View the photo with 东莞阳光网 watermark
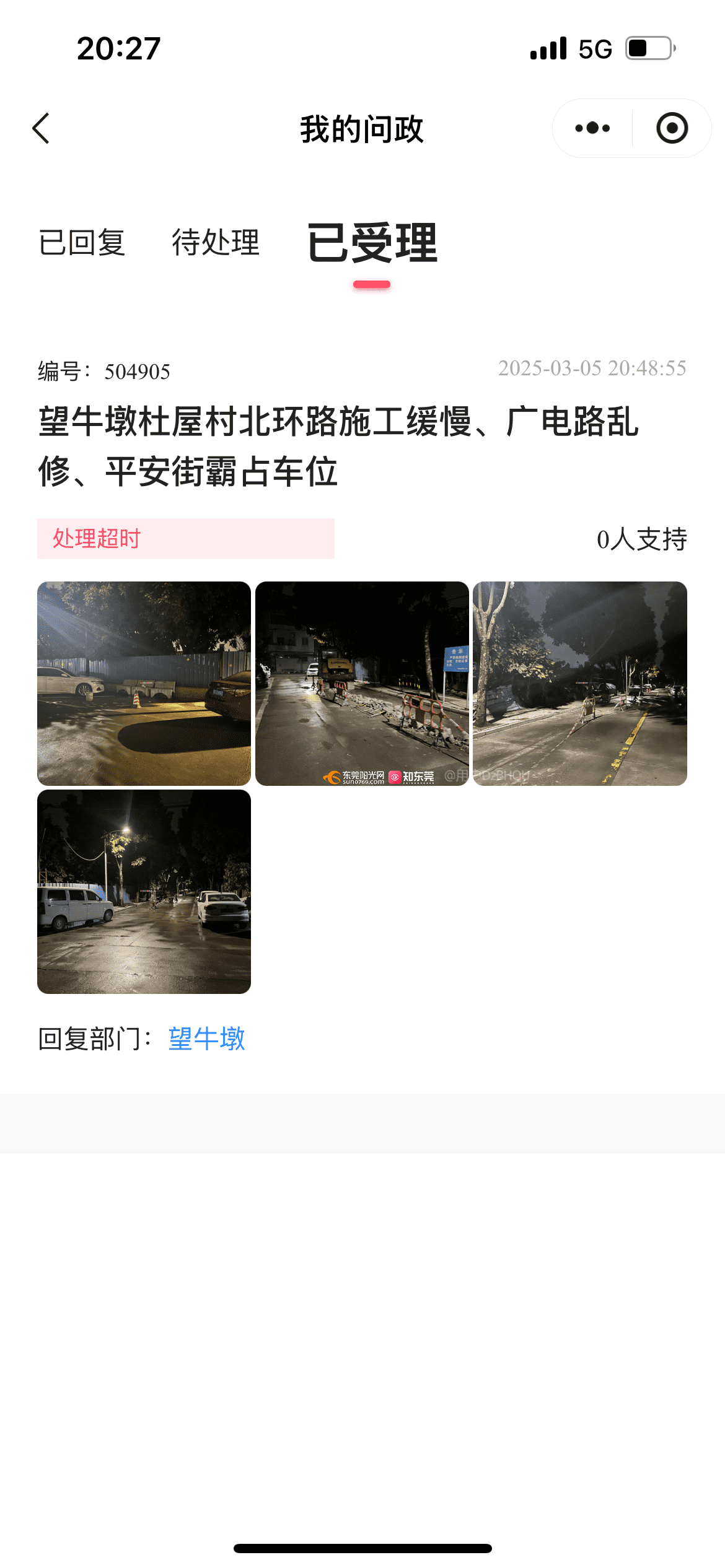The height and width of the screenshot is (1568, 725). (x=362, y=684)
